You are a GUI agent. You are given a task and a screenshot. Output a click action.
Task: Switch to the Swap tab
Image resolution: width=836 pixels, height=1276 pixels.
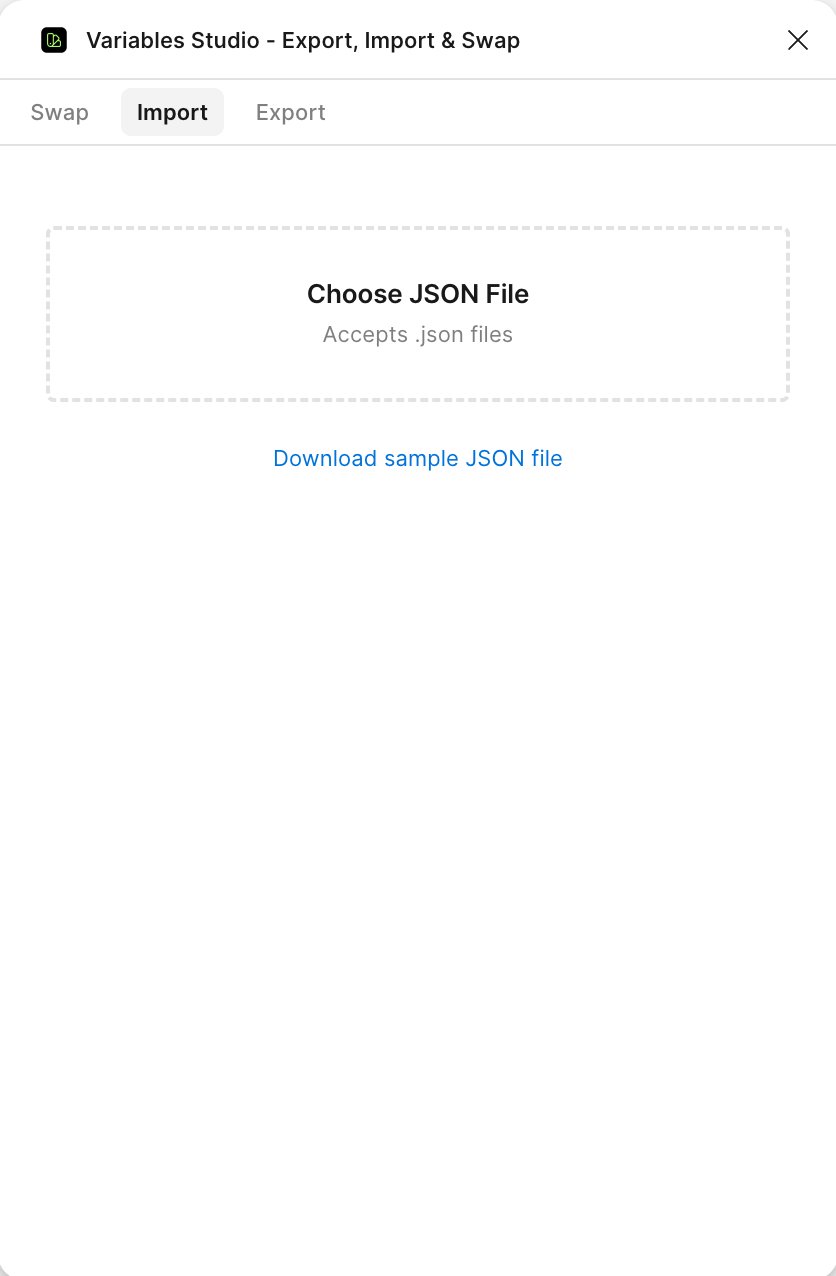coord(60,112)
